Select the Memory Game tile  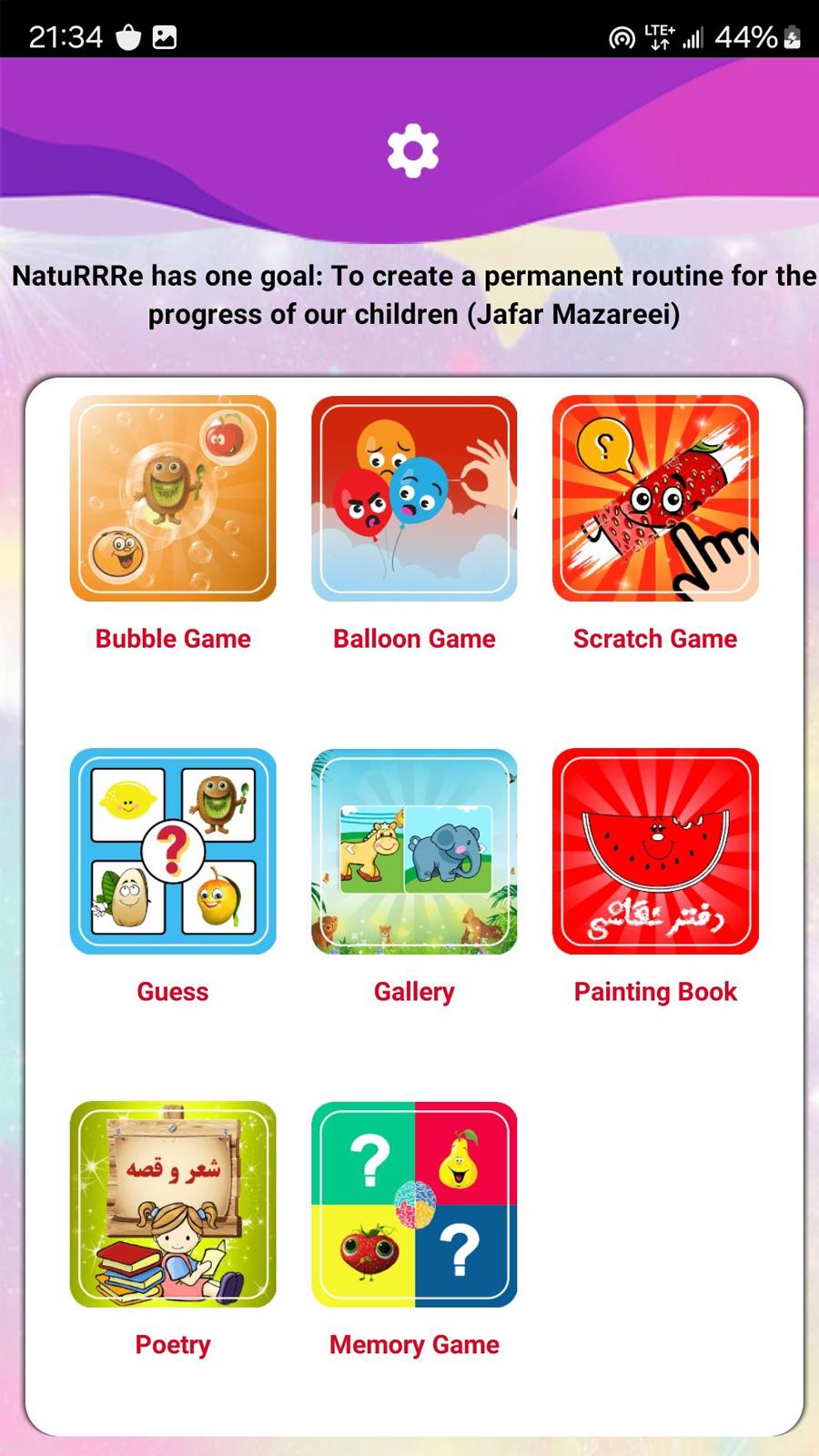click(x=414, y=1205)
